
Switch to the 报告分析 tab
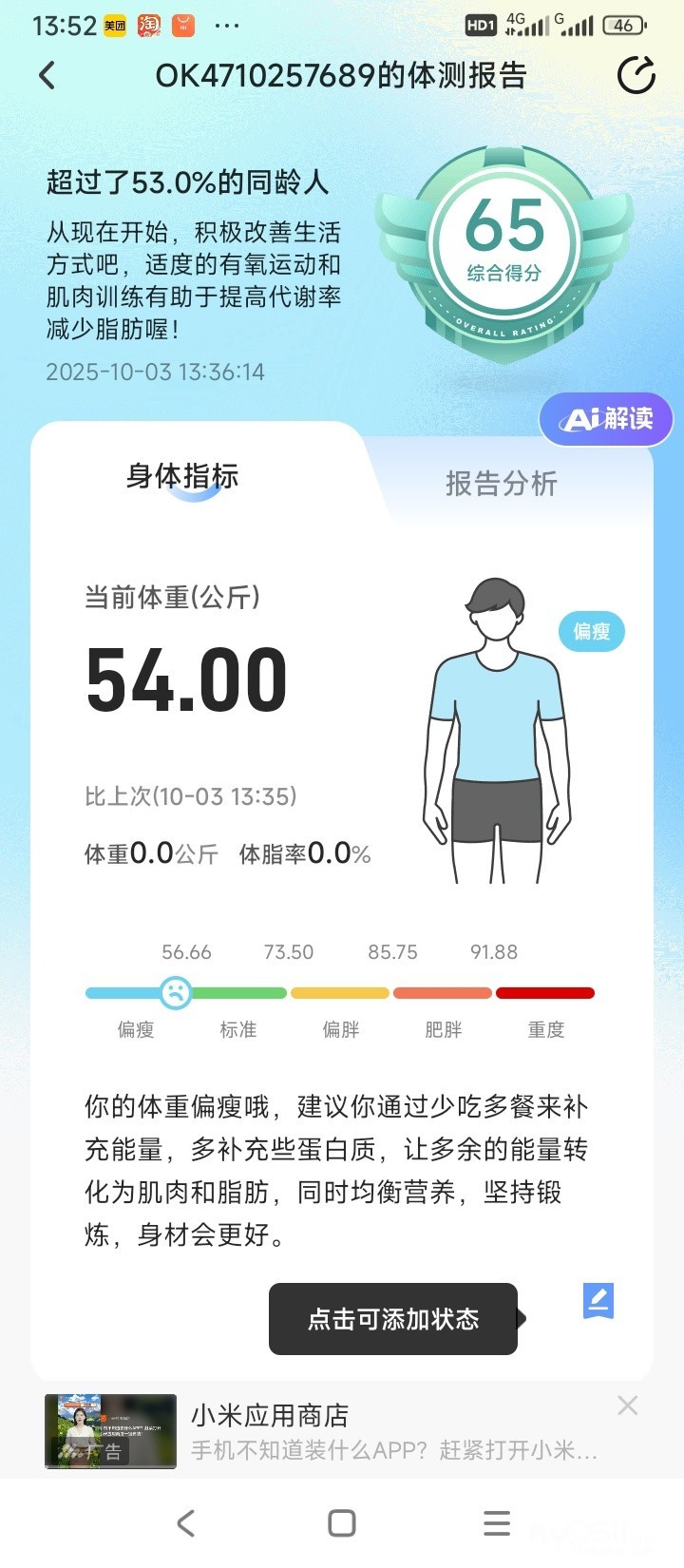pyautogui.click(x=501, y=484)
